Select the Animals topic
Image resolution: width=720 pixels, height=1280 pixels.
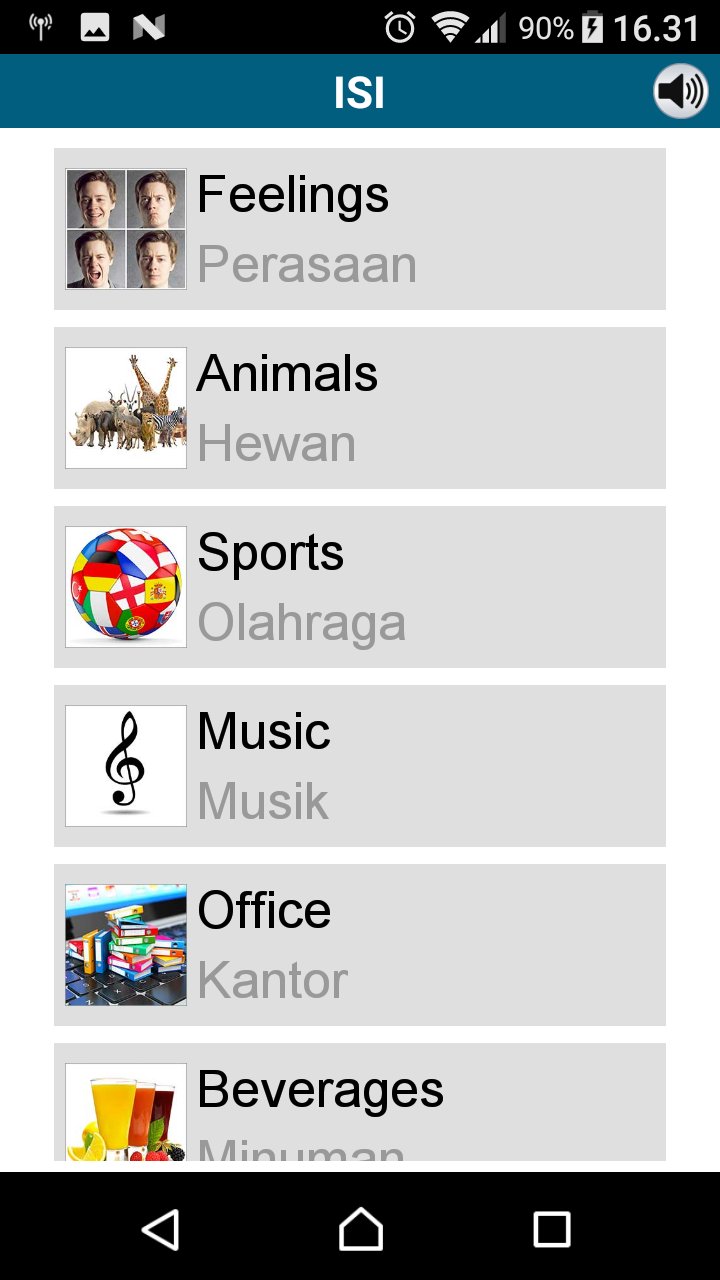(x=360, y=408)
